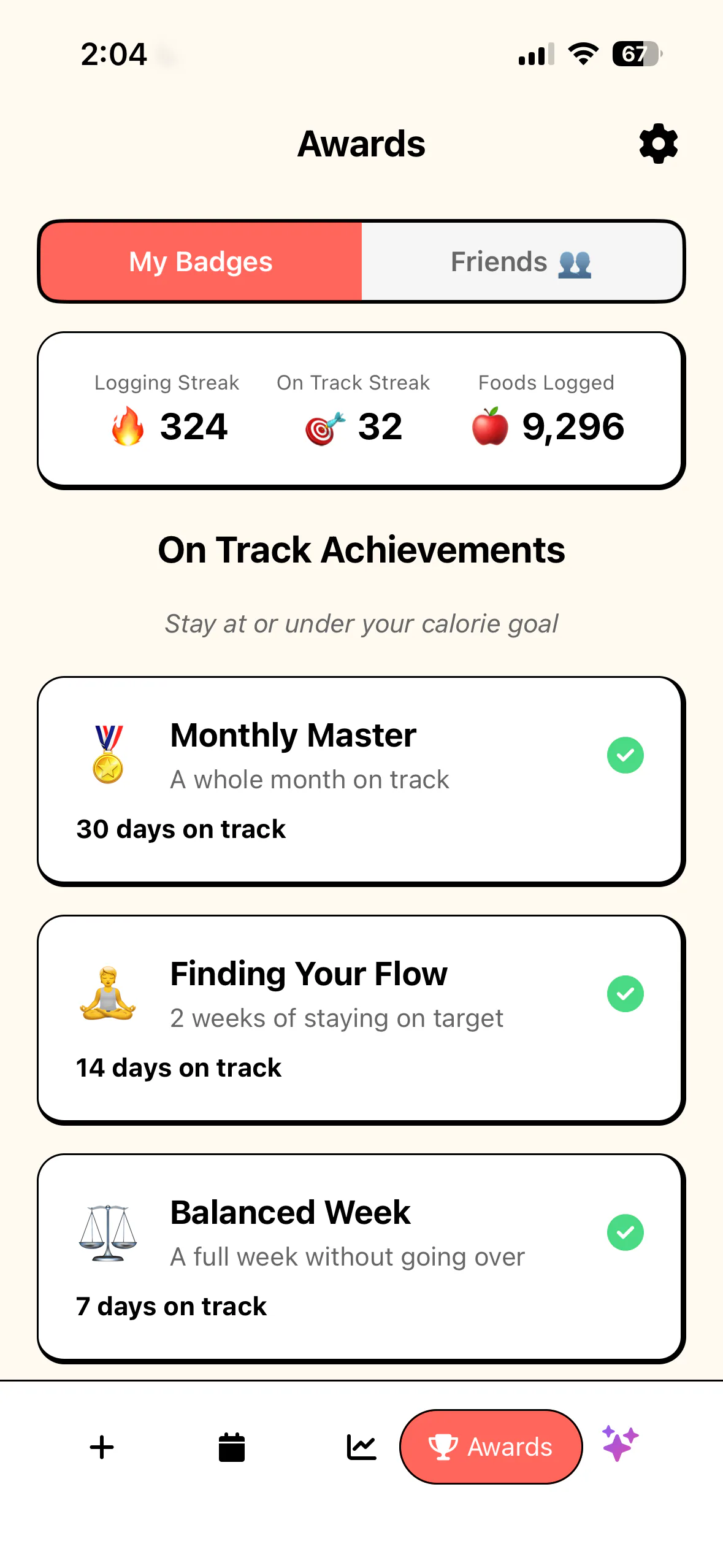Open the Balanced Week achievement details
Image resolution: width=723 pixels, height=1568 pixels.
(361, 1258)
